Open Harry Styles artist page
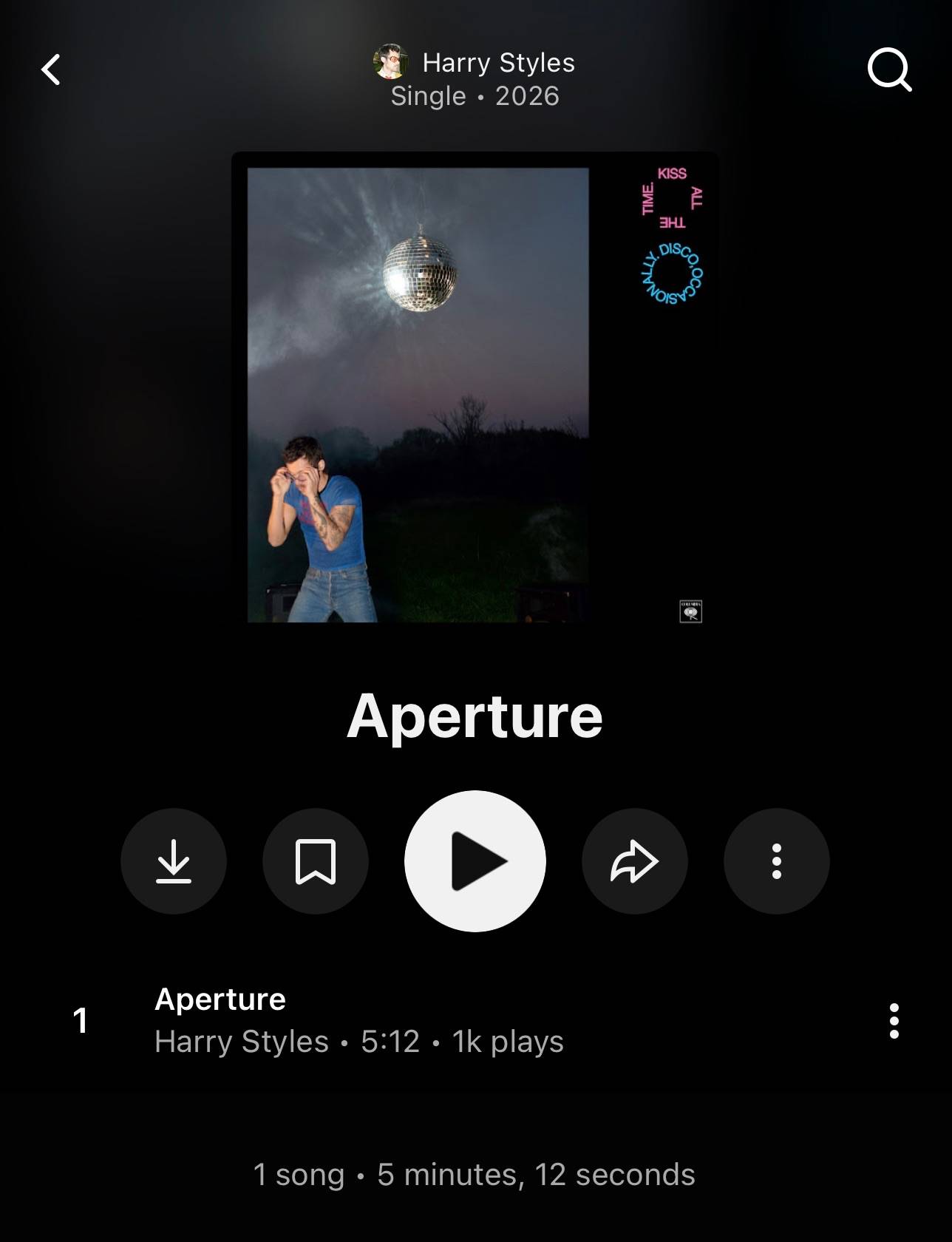Screen dimensions: 952x1242 tap(475, 63)
